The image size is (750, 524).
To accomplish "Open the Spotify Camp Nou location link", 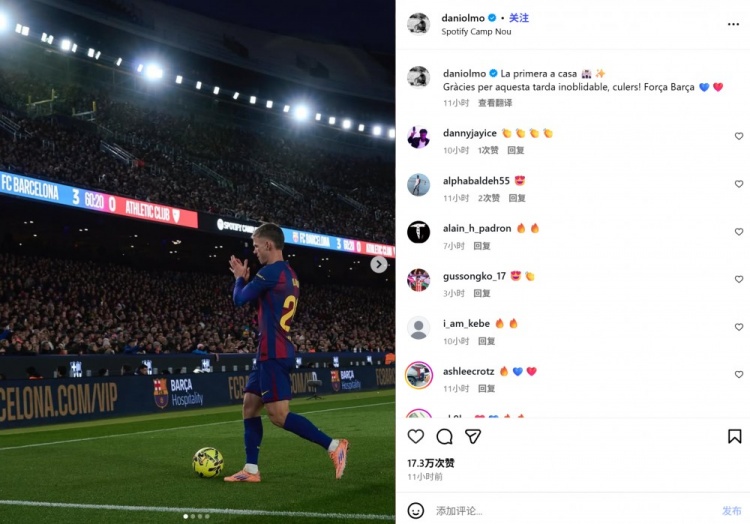I will [x=476, y=31].
